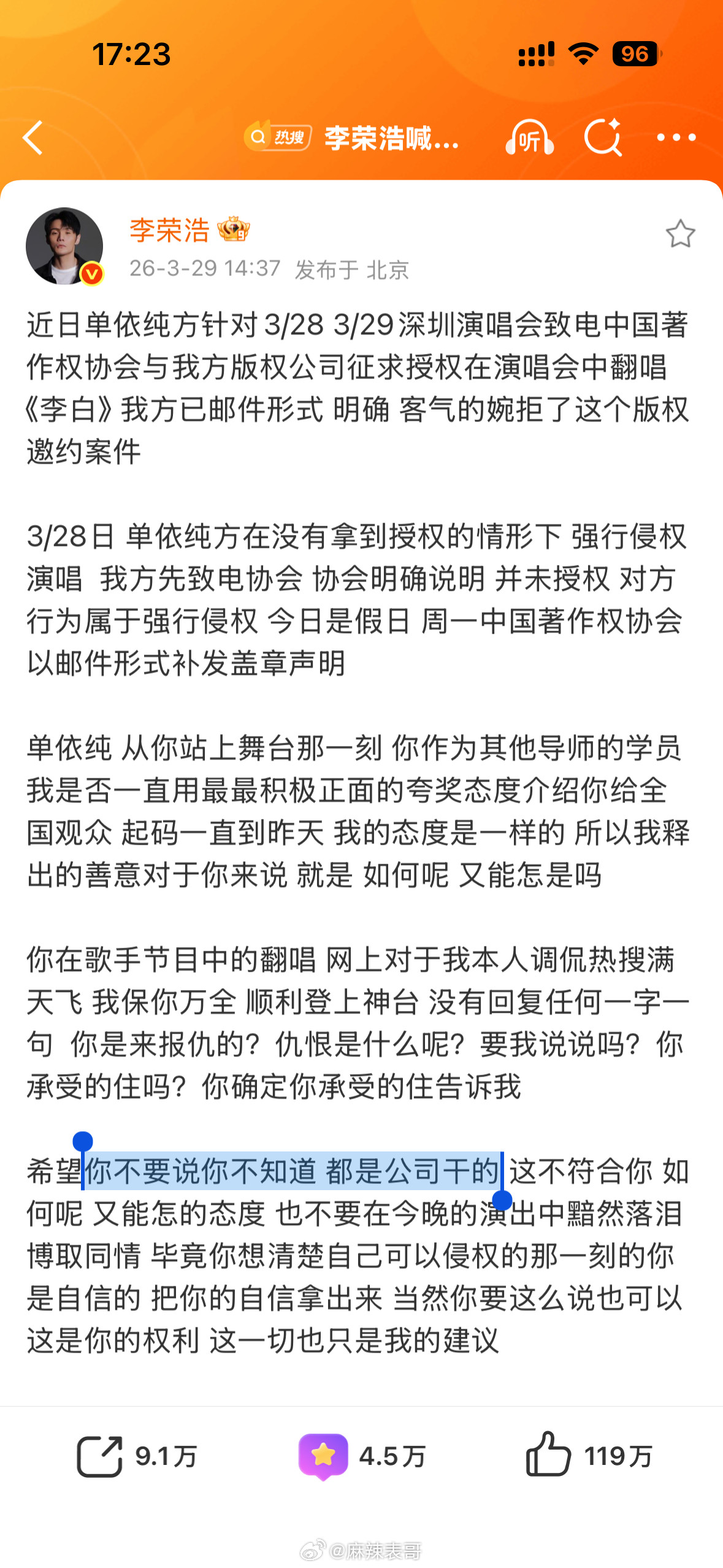Click the post timestamp 26-3-29 14:37
The image size is (723, 1568).
click(205, 268)
